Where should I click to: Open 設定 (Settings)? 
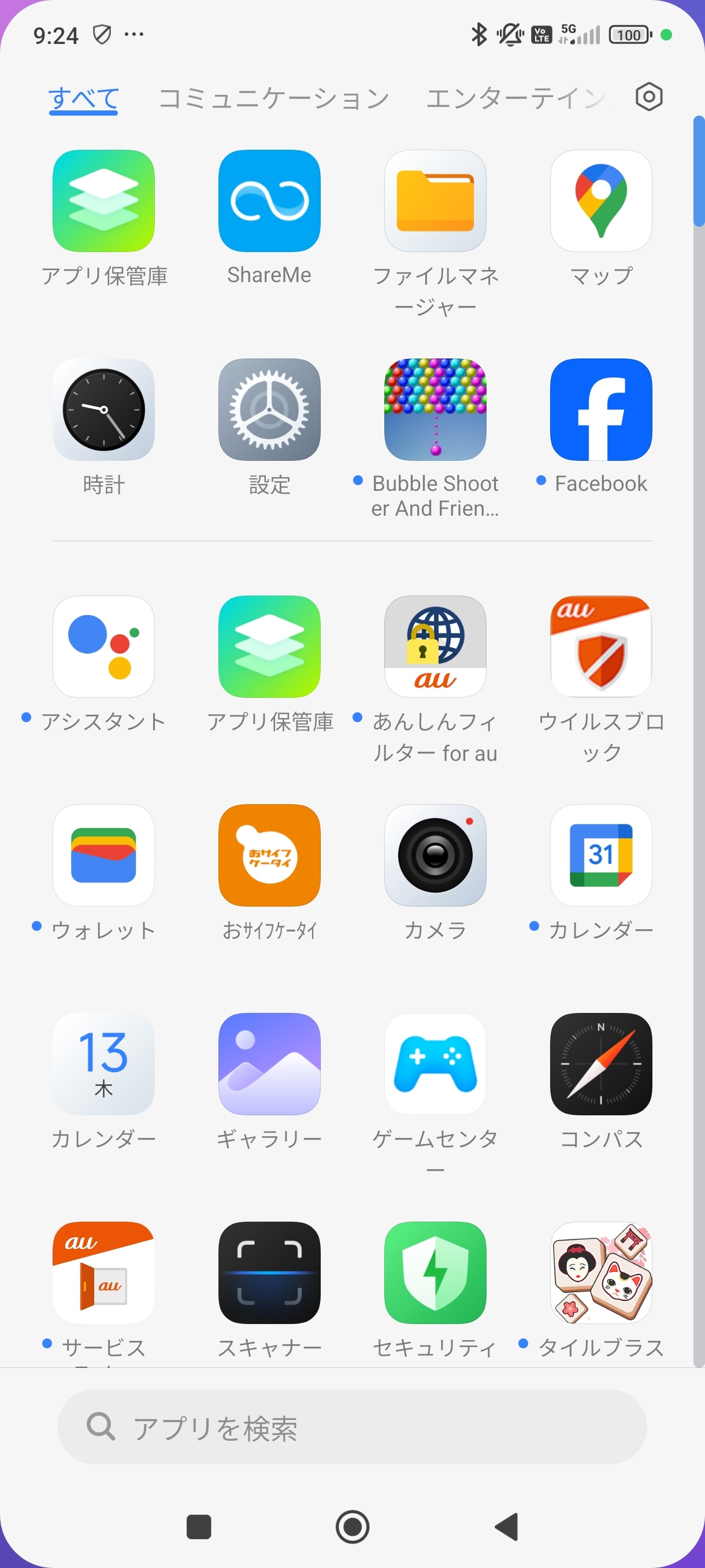tap(269, 410)
